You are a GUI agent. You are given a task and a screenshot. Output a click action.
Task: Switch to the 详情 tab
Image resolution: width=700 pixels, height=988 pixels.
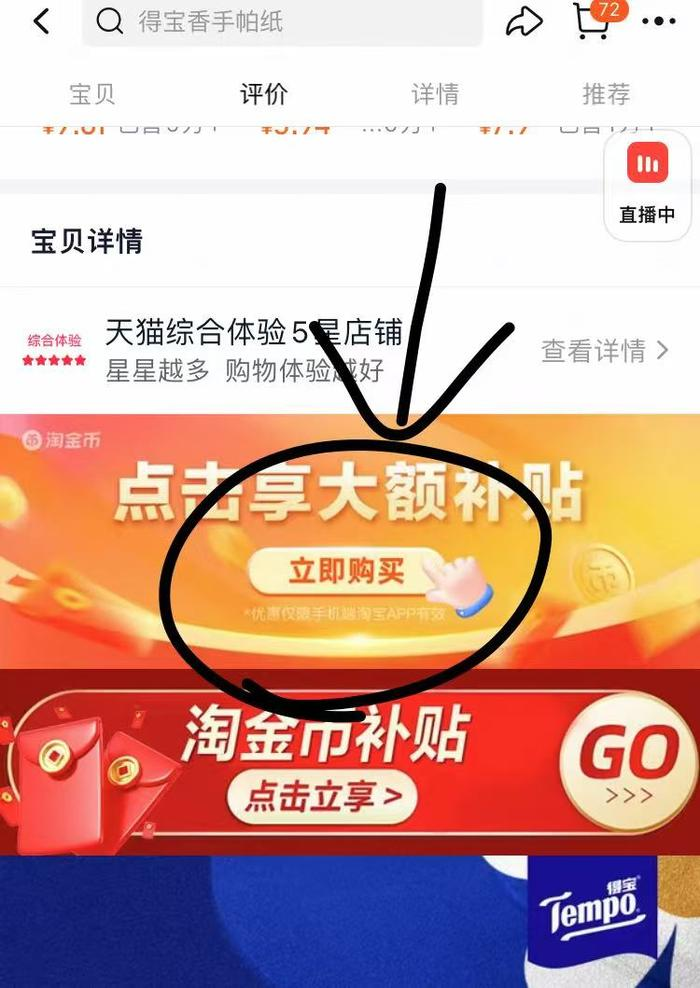click(x=435, y=95)
